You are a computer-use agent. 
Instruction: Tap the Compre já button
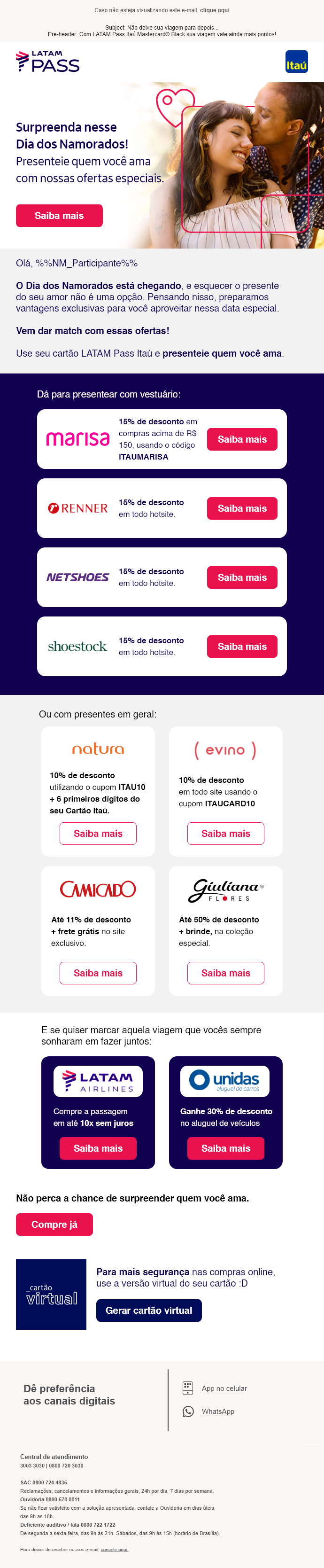pos(54,1224)
